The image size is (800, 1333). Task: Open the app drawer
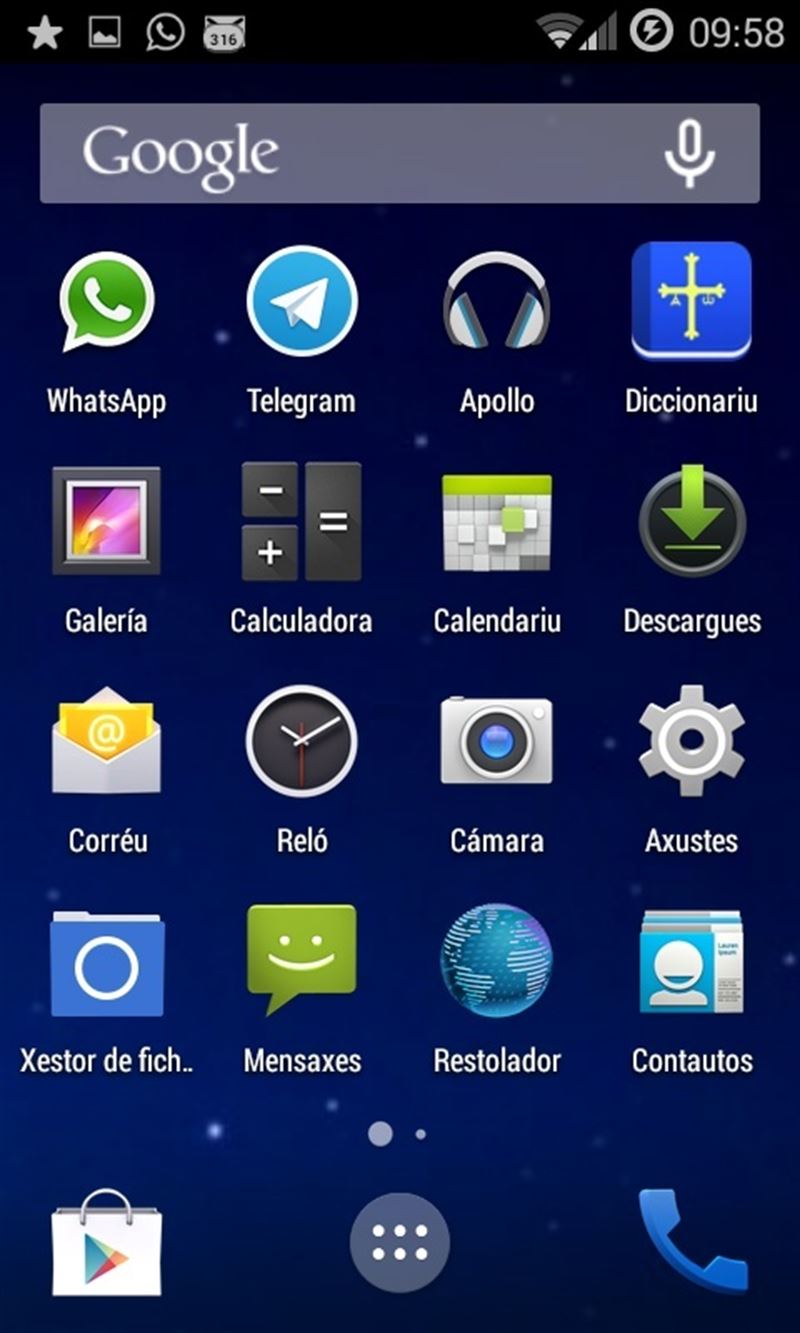(399, 1242)
